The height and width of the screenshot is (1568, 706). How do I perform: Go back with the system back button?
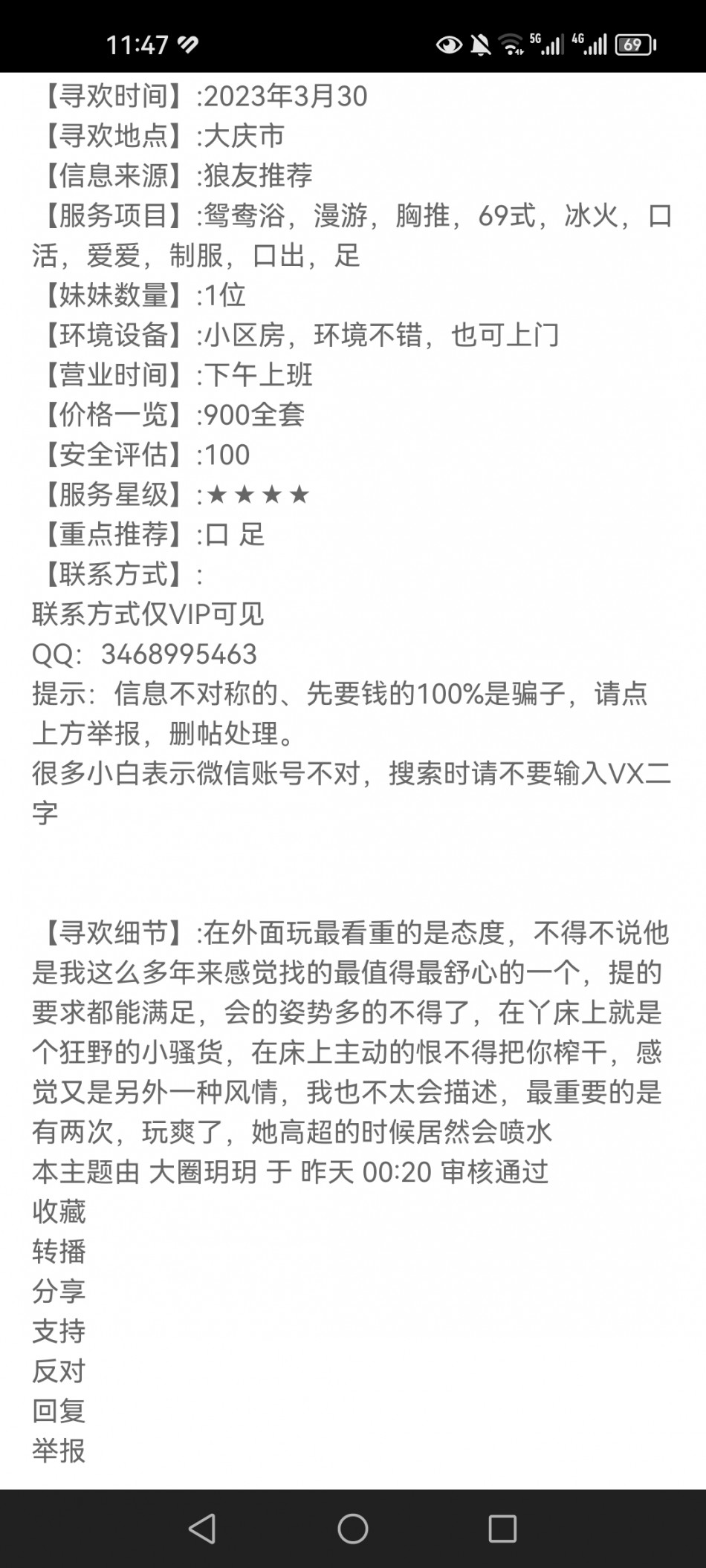(202, 1529)
